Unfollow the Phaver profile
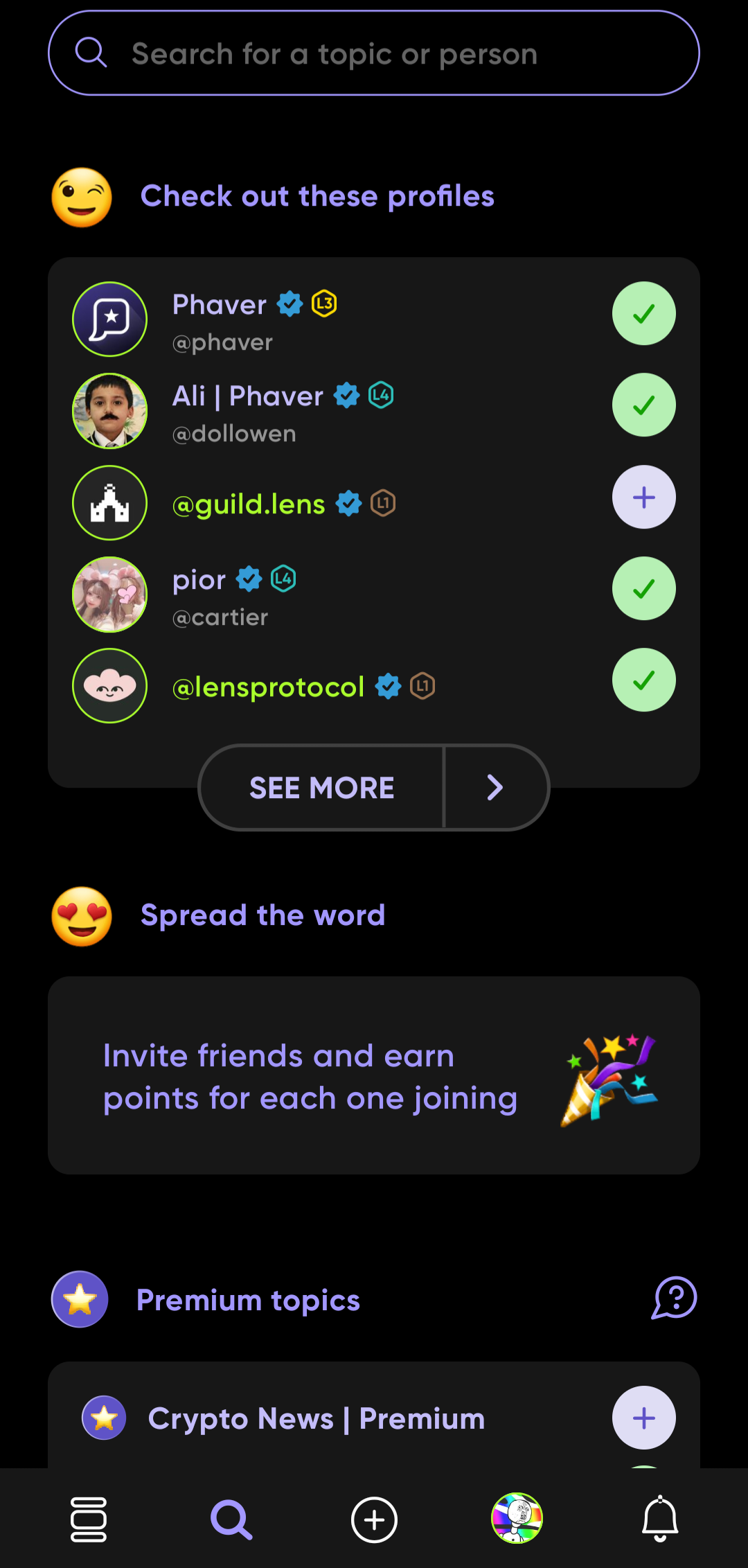The image size is (748, 1568). [643, 314]
